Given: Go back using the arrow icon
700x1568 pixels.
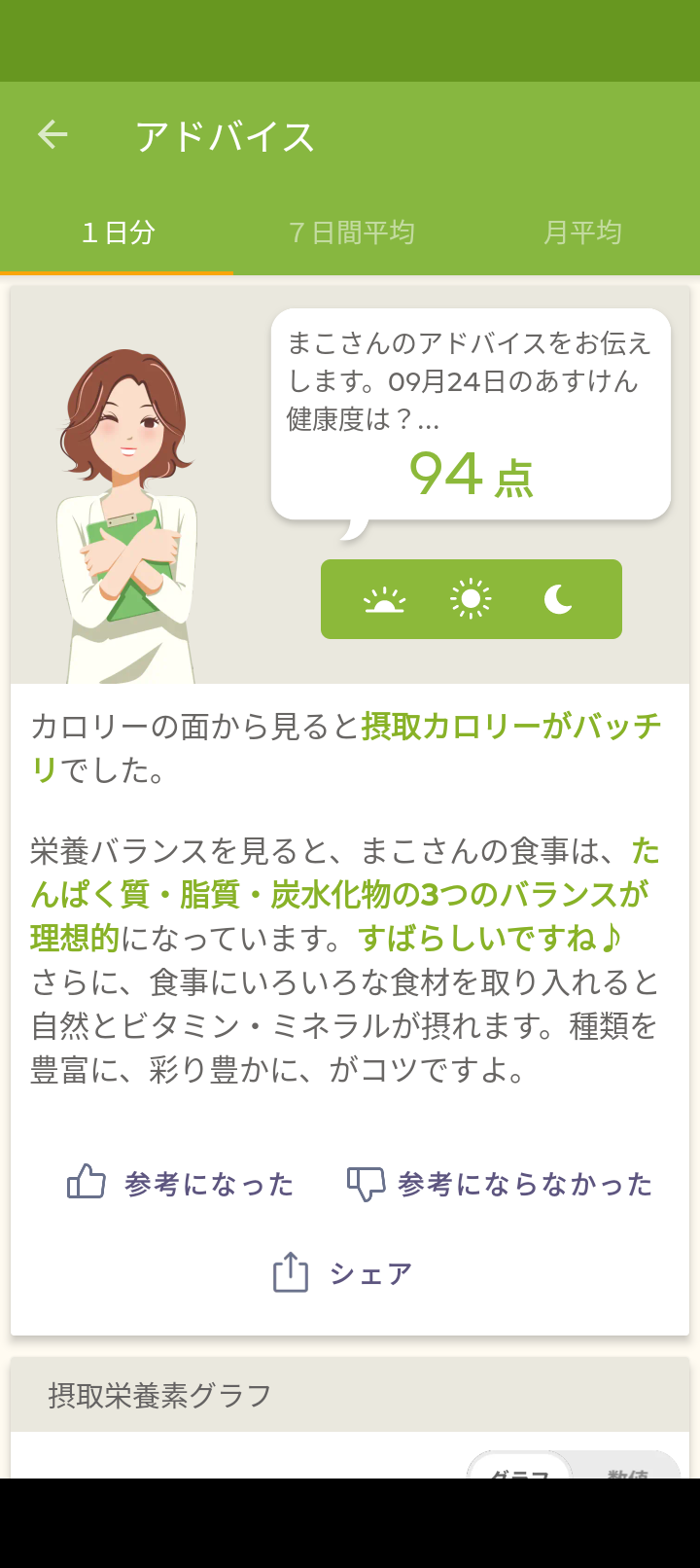Looking at the screenshot, I should point(52,135).
